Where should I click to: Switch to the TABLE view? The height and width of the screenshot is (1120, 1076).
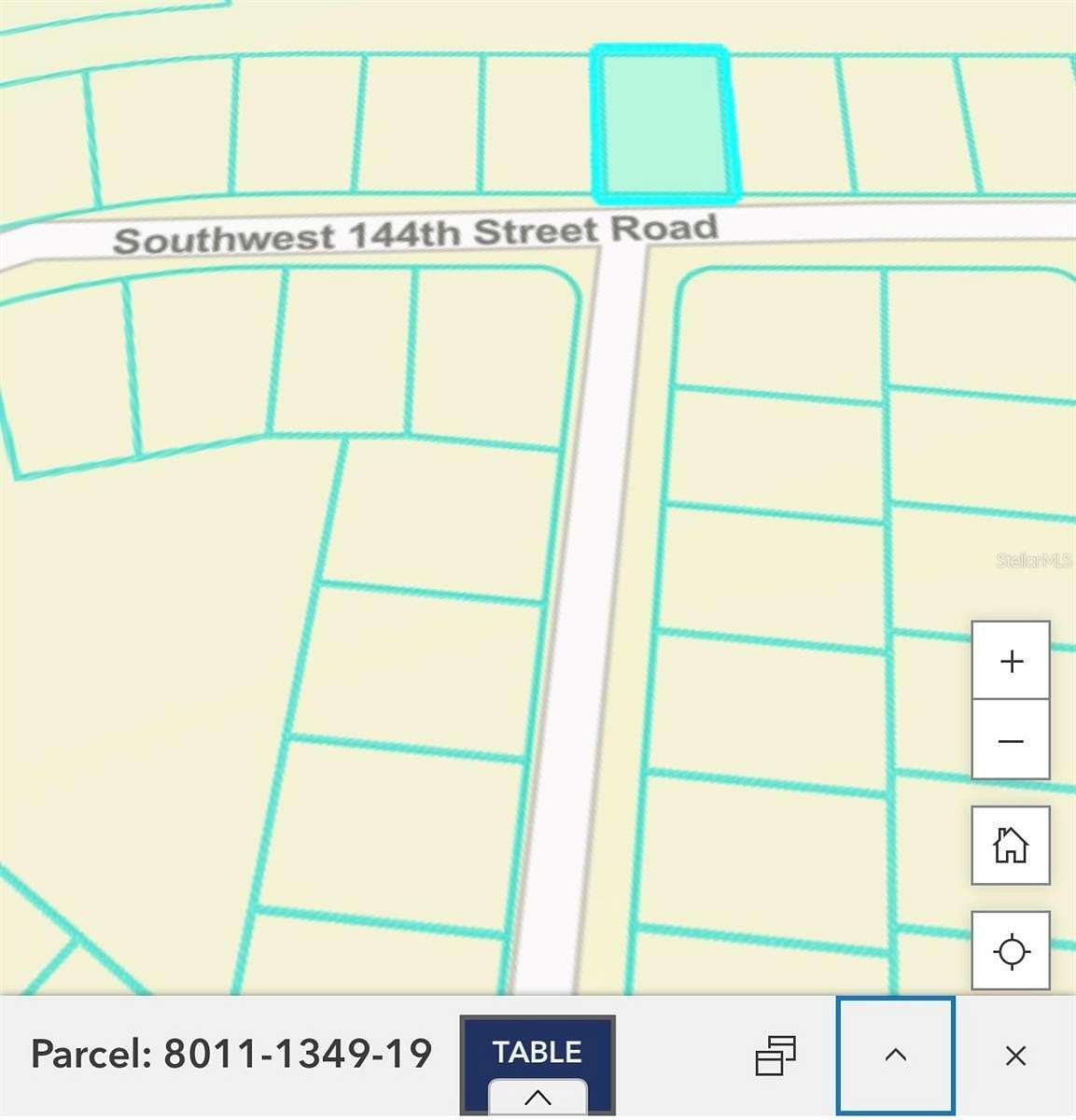(x=536, y=1051)
